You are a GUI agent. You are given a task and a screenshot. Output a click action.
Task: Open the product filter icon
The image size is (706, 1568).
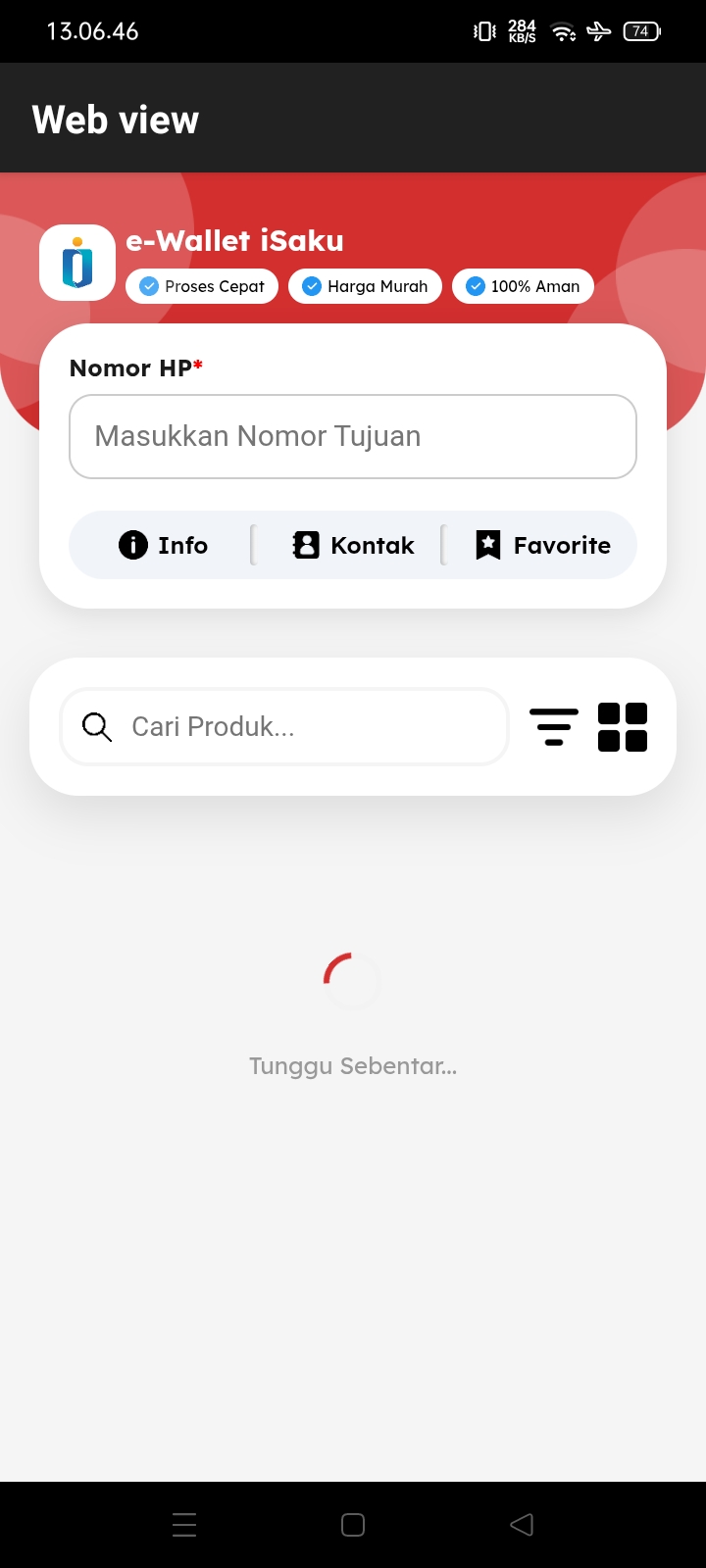(x=554, y=726)
